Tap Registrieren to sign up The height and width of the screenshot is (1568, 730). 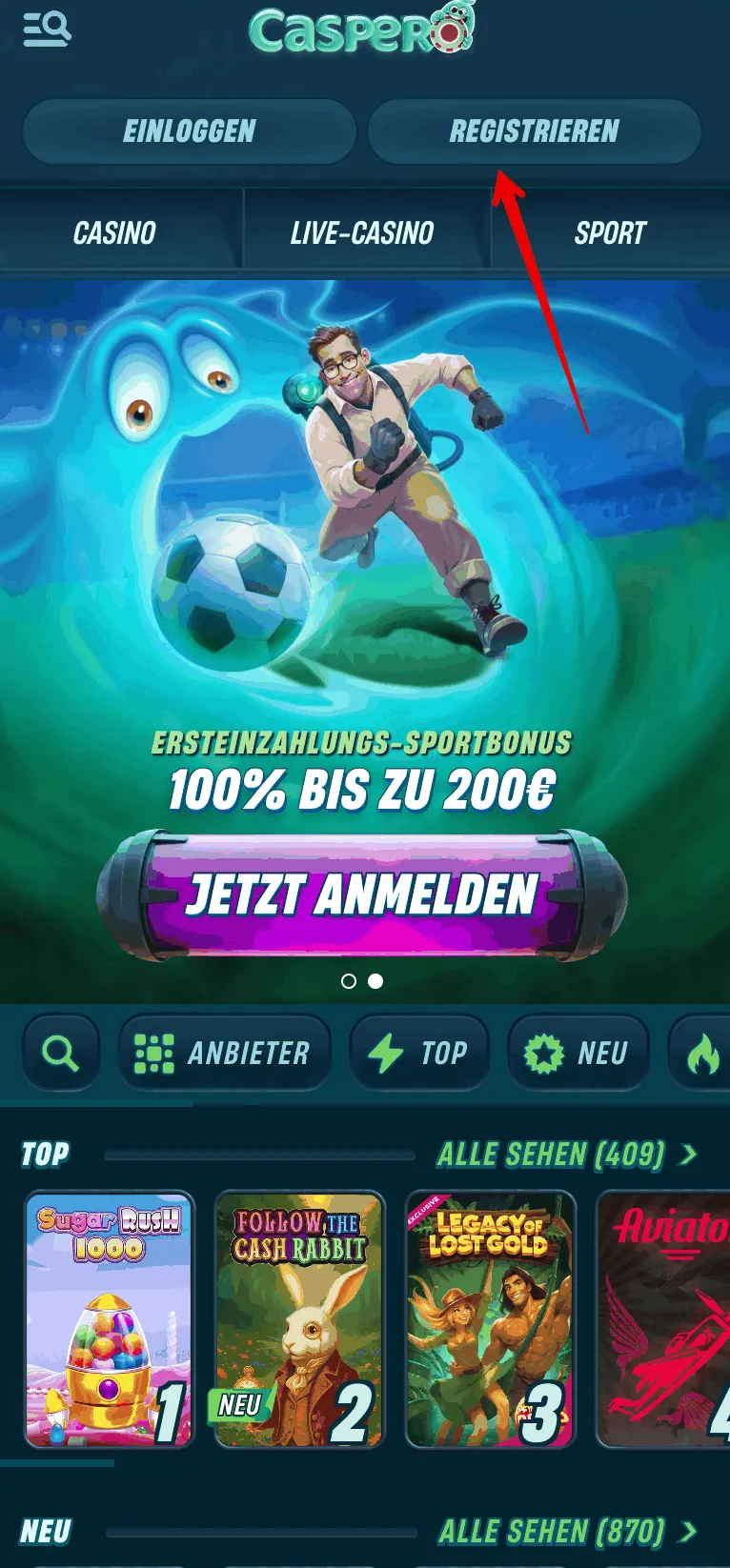[534, 131]
